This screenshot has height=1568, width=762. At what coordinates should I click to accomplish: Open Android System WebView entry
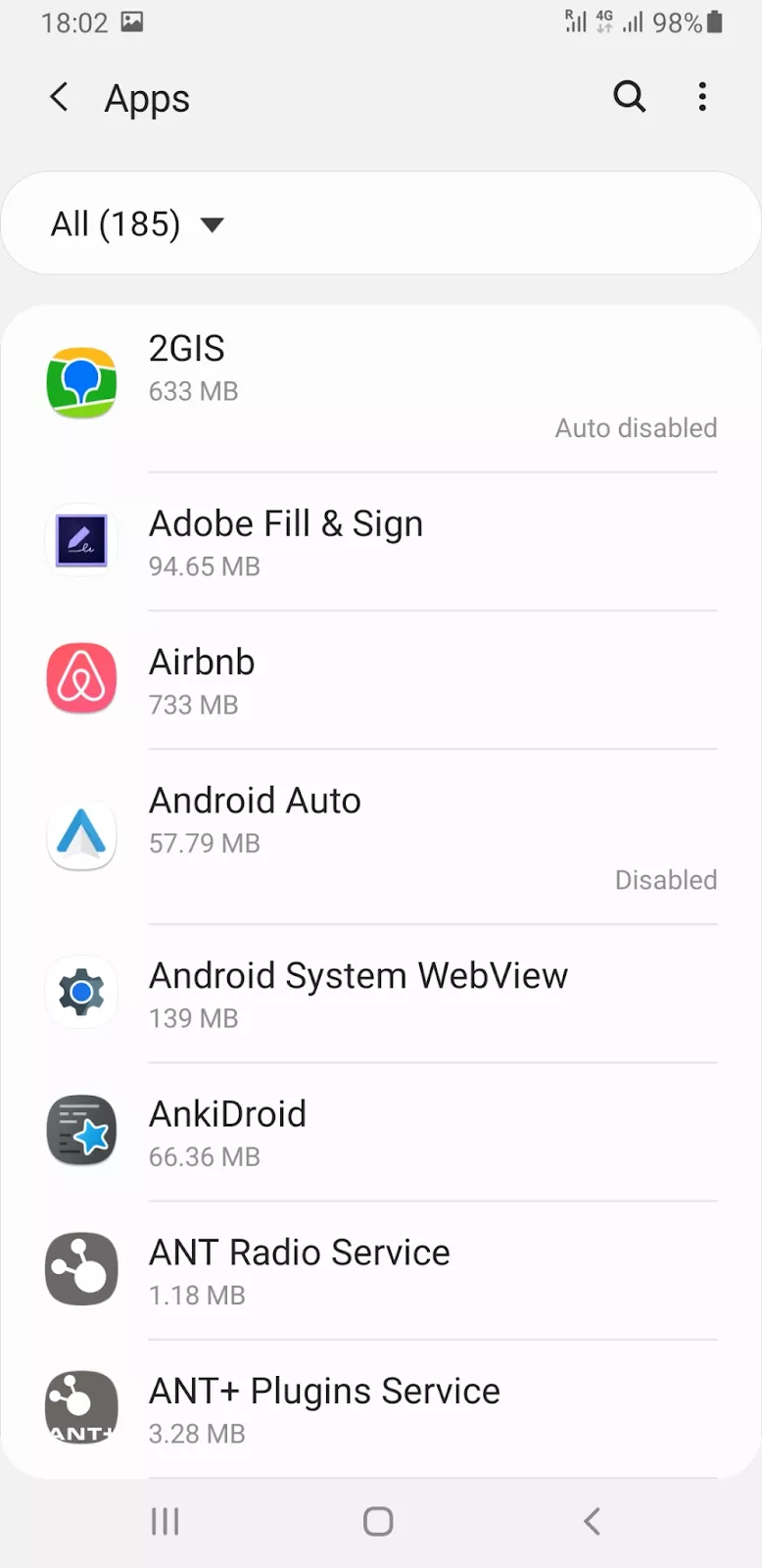click(382, 994)
